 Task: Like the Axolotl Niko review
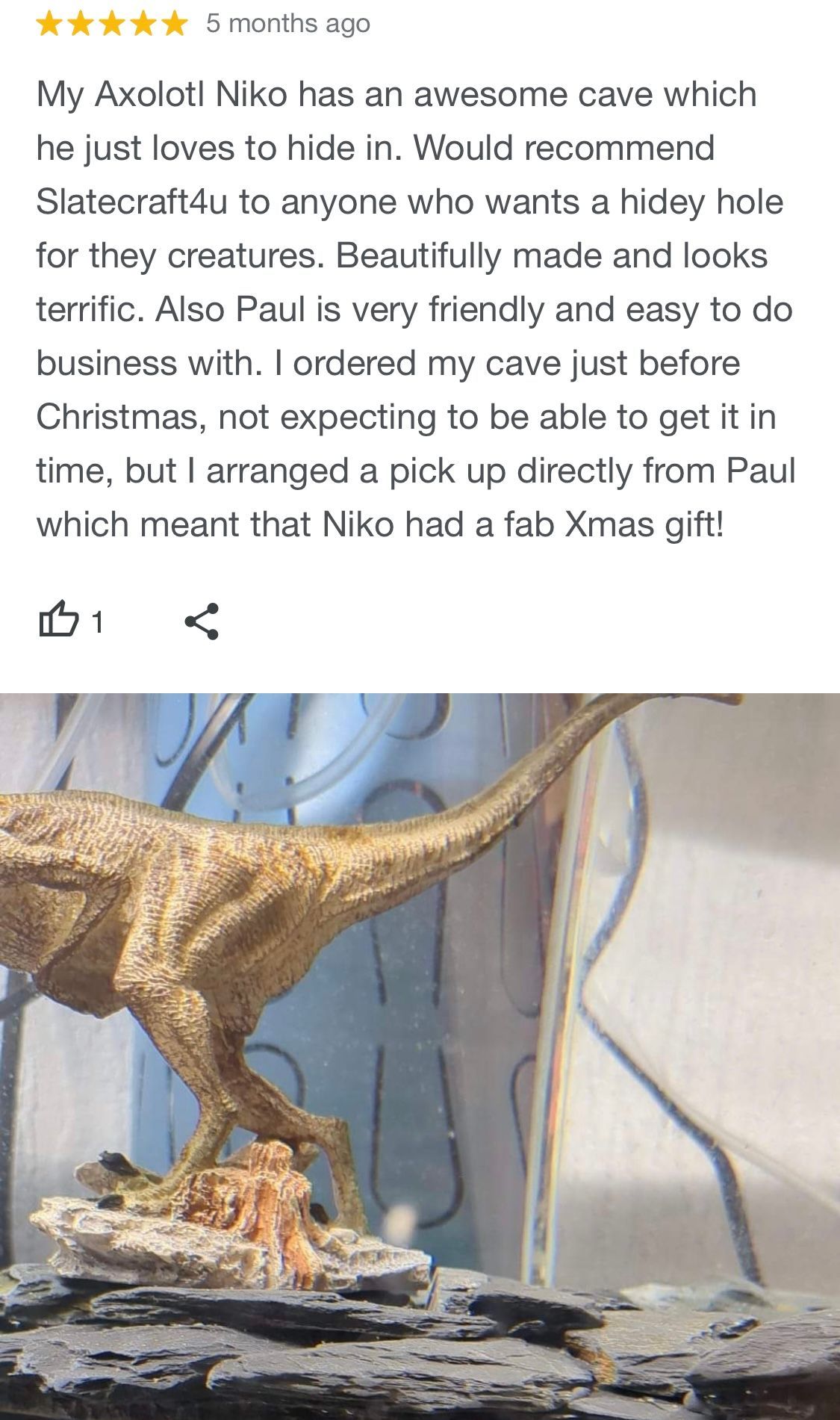pos(58,620)
